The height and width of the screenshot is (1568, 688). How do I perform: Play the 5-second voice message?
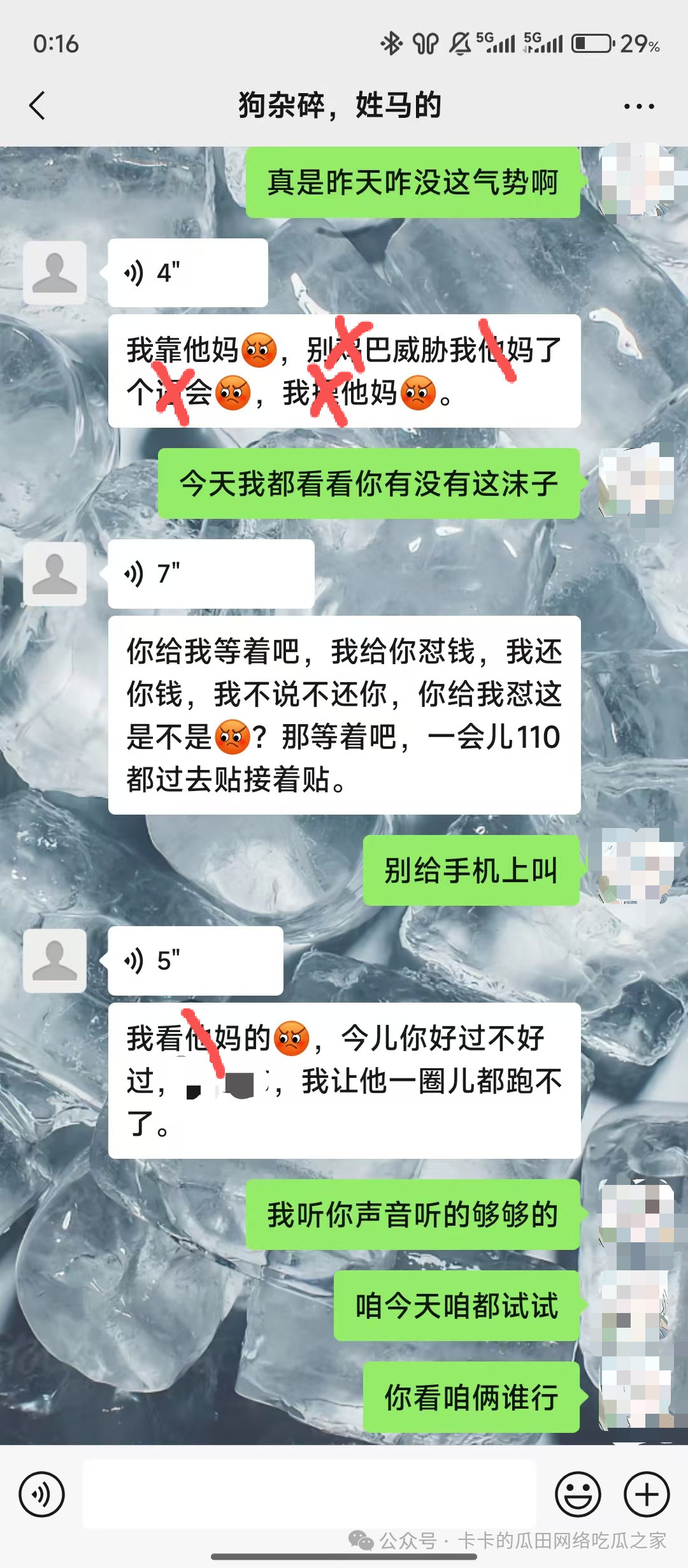[x=195, y=961]
